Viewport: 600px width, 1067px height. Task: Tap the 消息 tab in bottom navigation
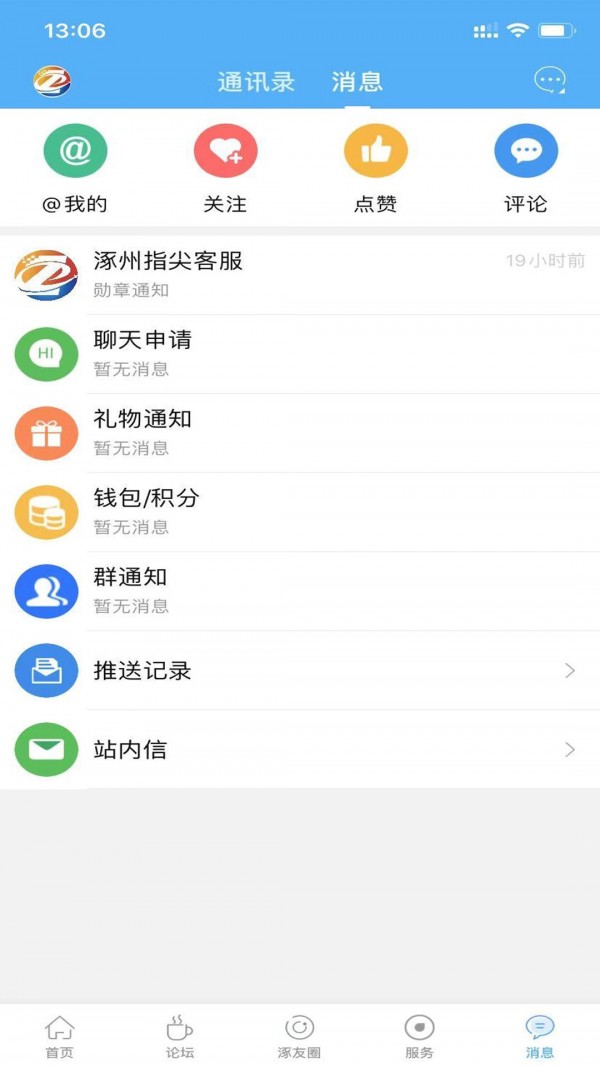540,1036
